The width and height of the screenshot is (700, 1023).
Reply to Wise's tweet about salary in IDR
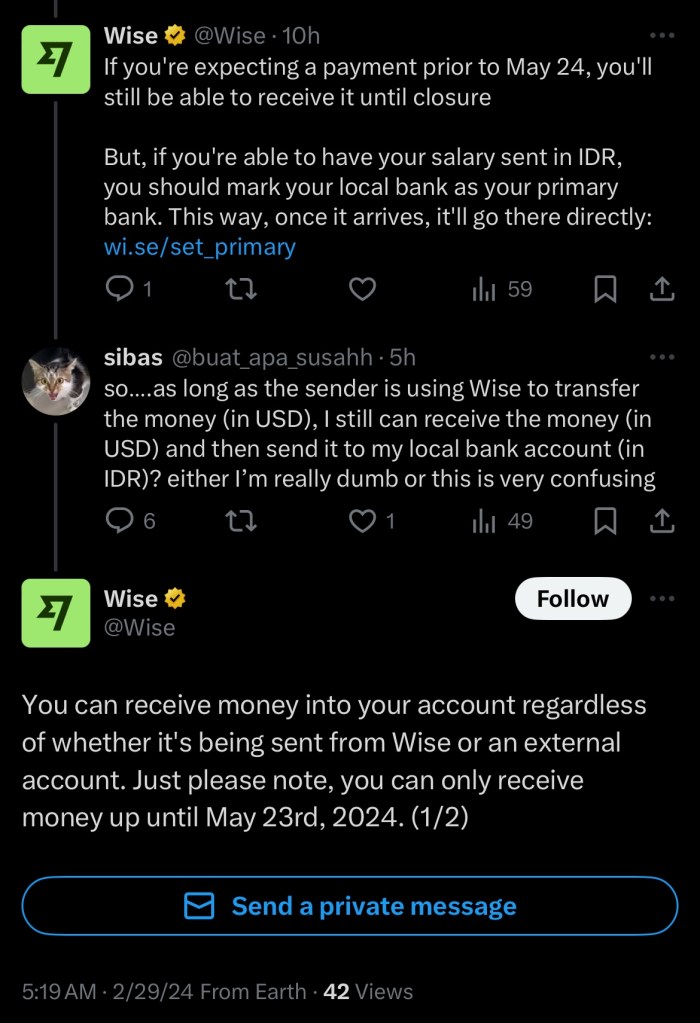(x=120, y=290)
